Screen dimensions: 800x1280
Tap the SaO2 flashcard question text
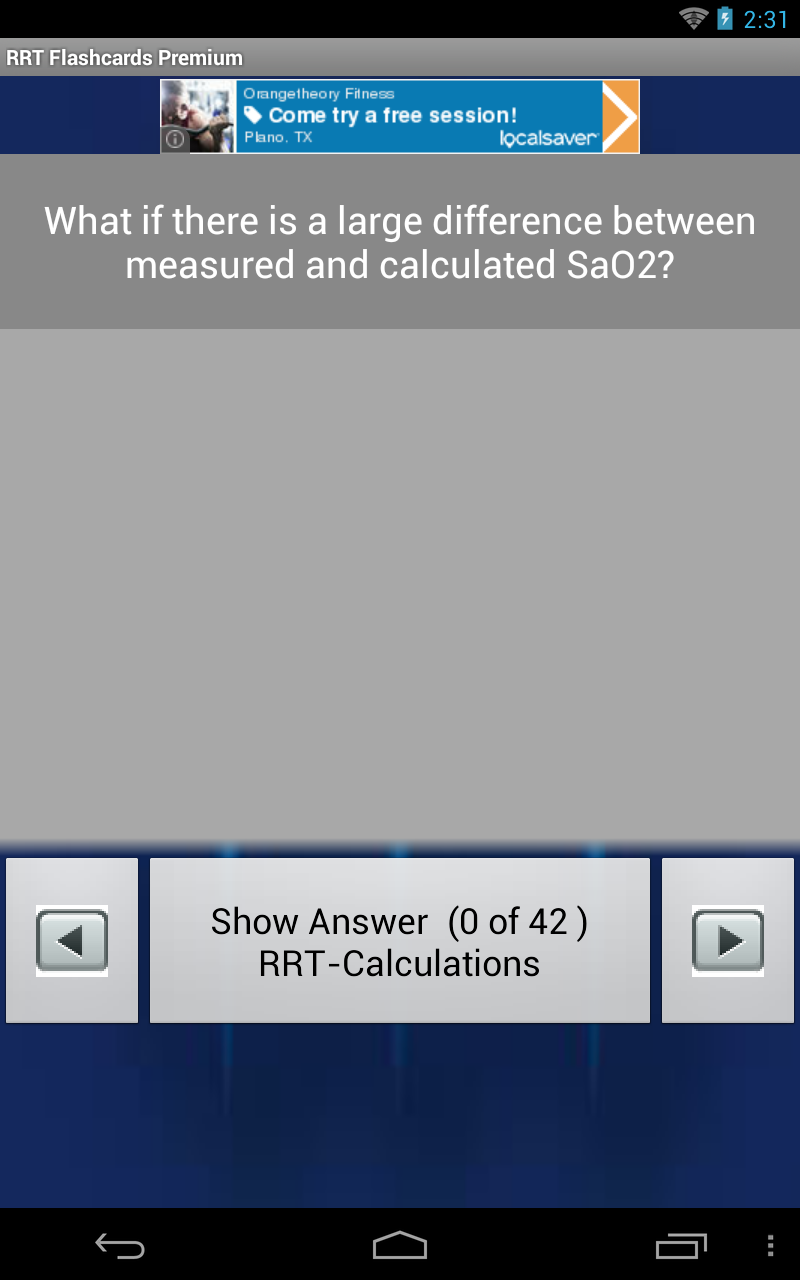400,242
